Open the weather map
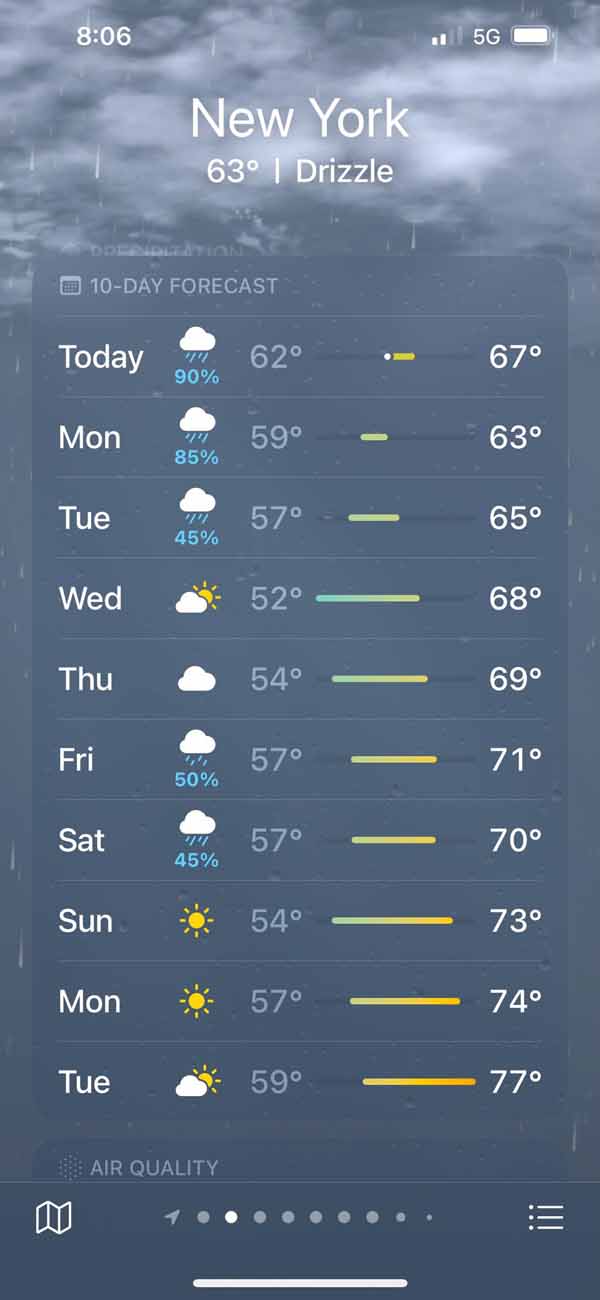Screen dimensions: 600x1300 click(54, 1217)
